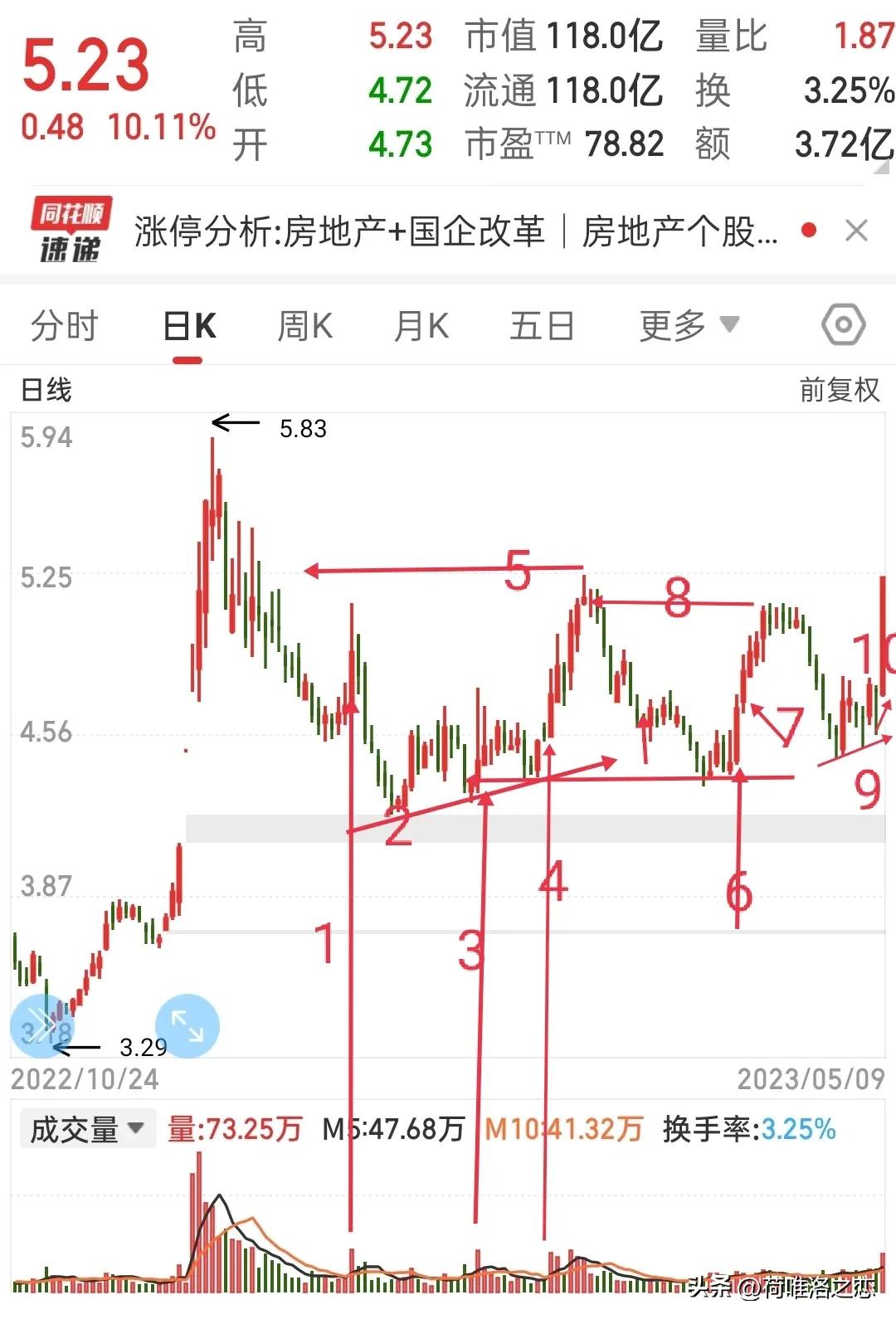Toggle 前复权 price adjustment mode
Screen dimensions: 896x1319
click(836, 391)
